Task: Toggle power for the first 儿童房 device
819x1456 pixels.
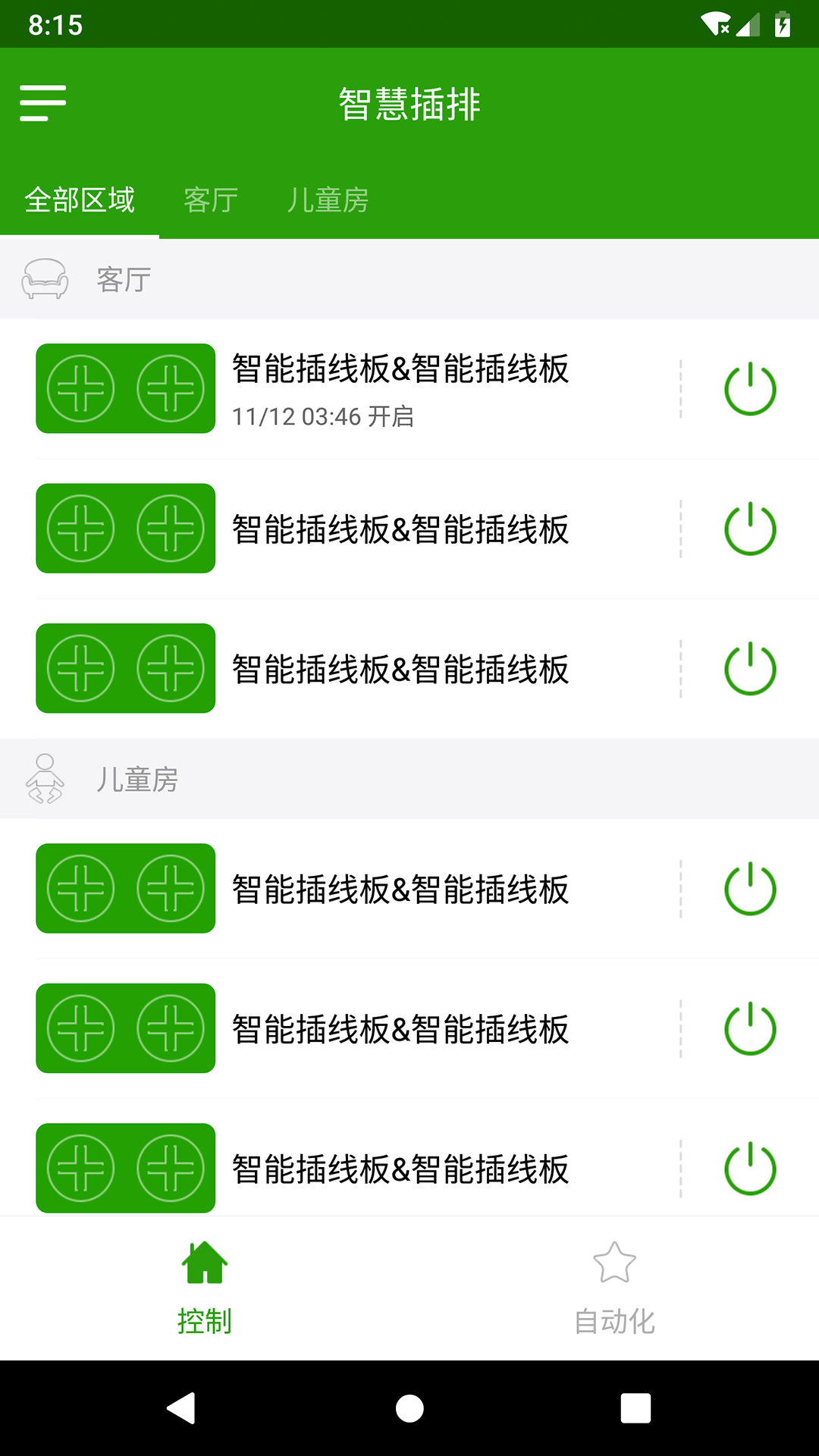Action: click(750, 888)
